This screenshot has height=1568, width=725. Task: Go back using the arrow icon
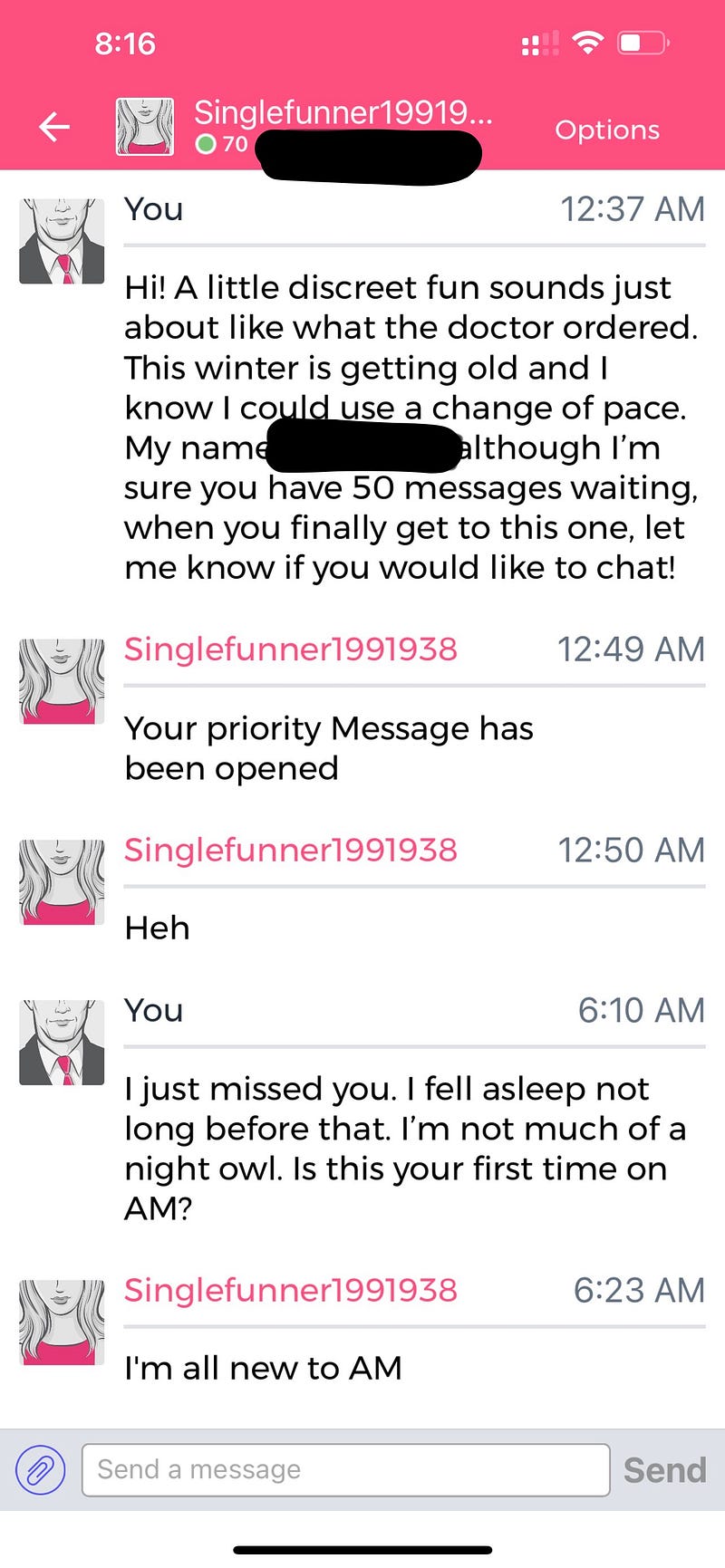(x=54, y=127)
